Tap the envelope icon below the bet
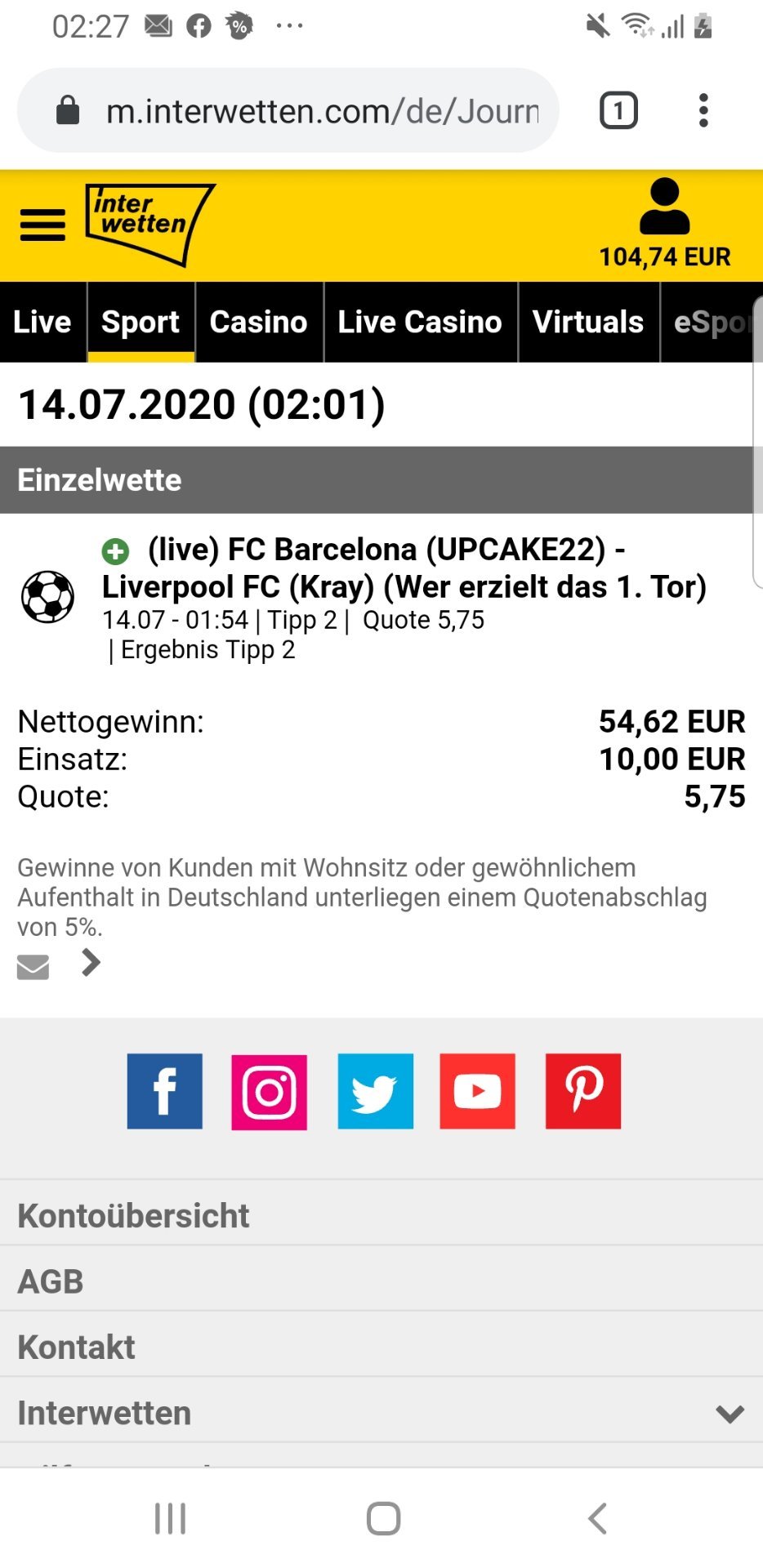The height and width of the screenshot is (1568, 763). 33,966
